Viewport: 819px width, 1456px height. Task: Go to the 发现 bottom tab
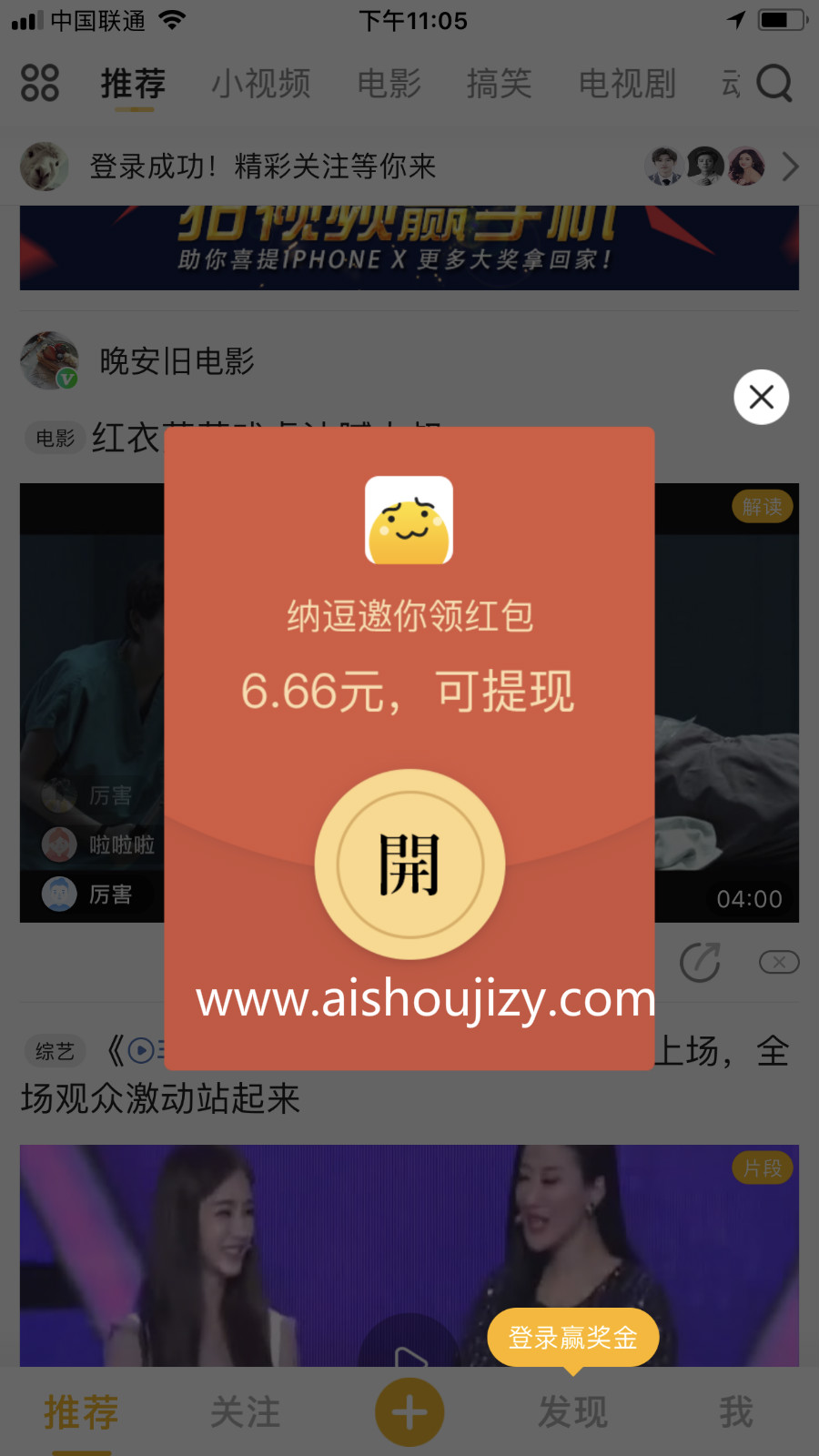[572, 1412]
